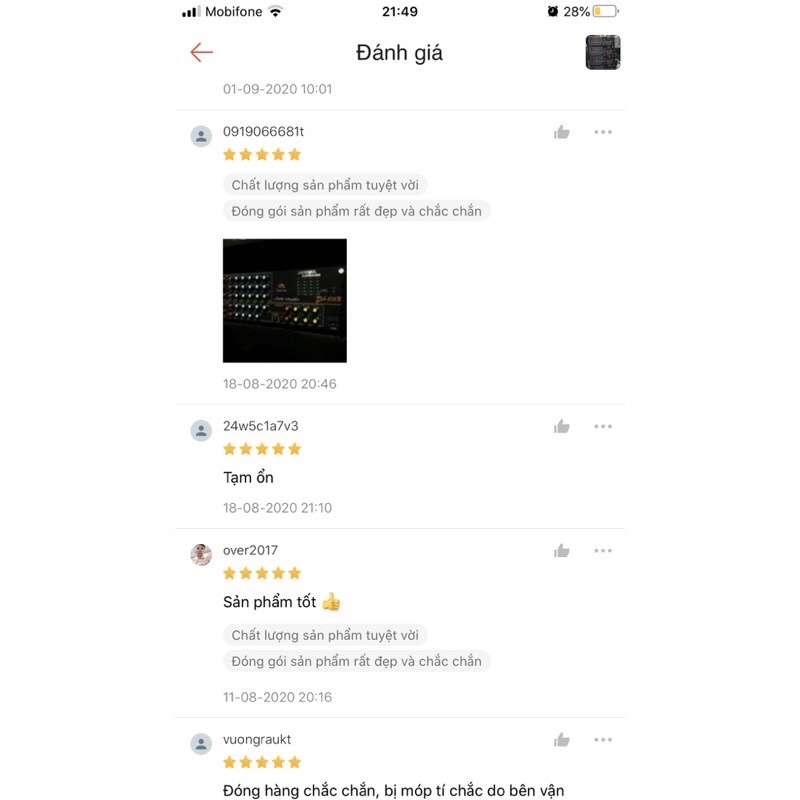The height and width of the screenshot is (800, 800).
Task: Like the review by 0919066681t
Action: click(562, 132)
